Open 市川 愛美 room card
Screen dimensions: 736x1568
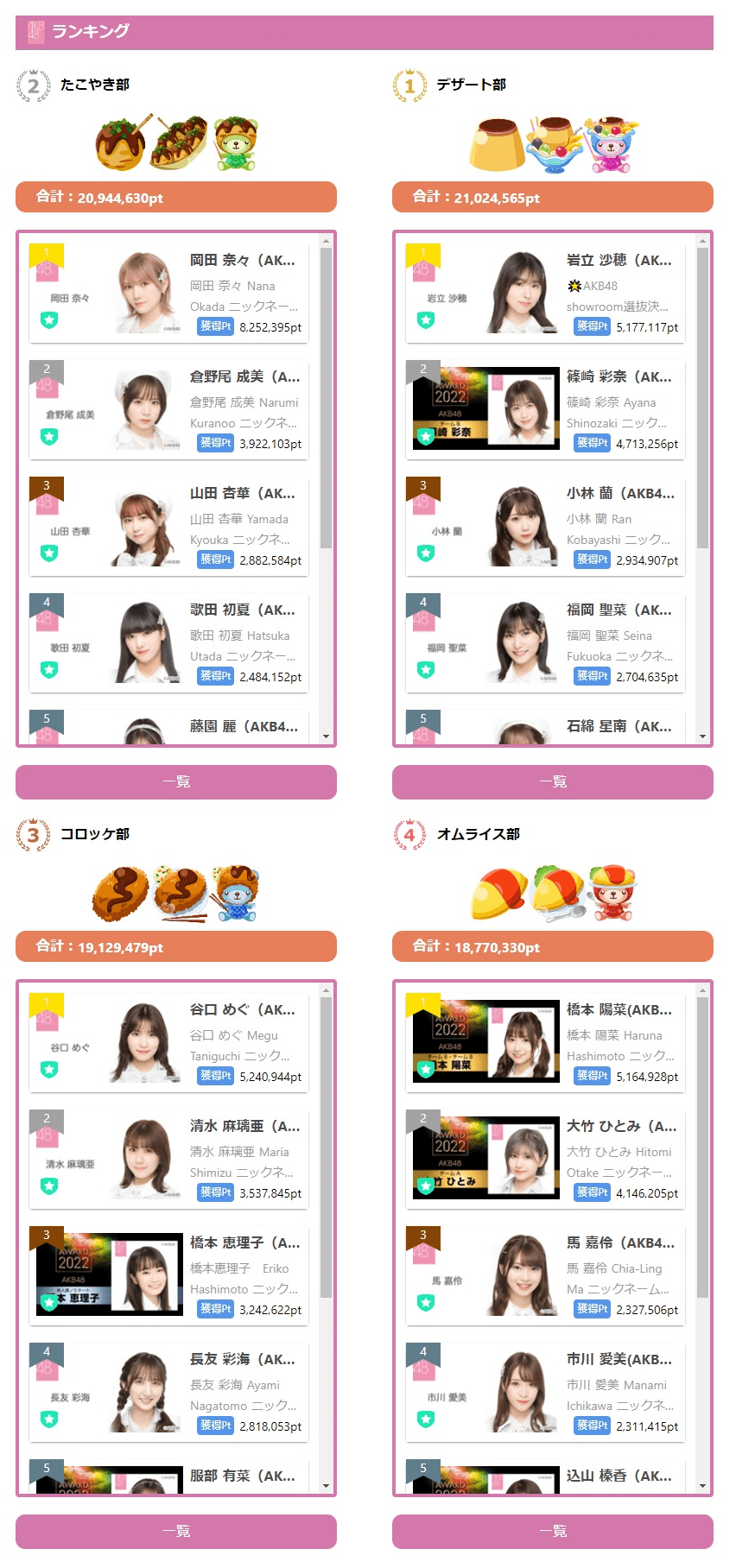pos(545,1392)
